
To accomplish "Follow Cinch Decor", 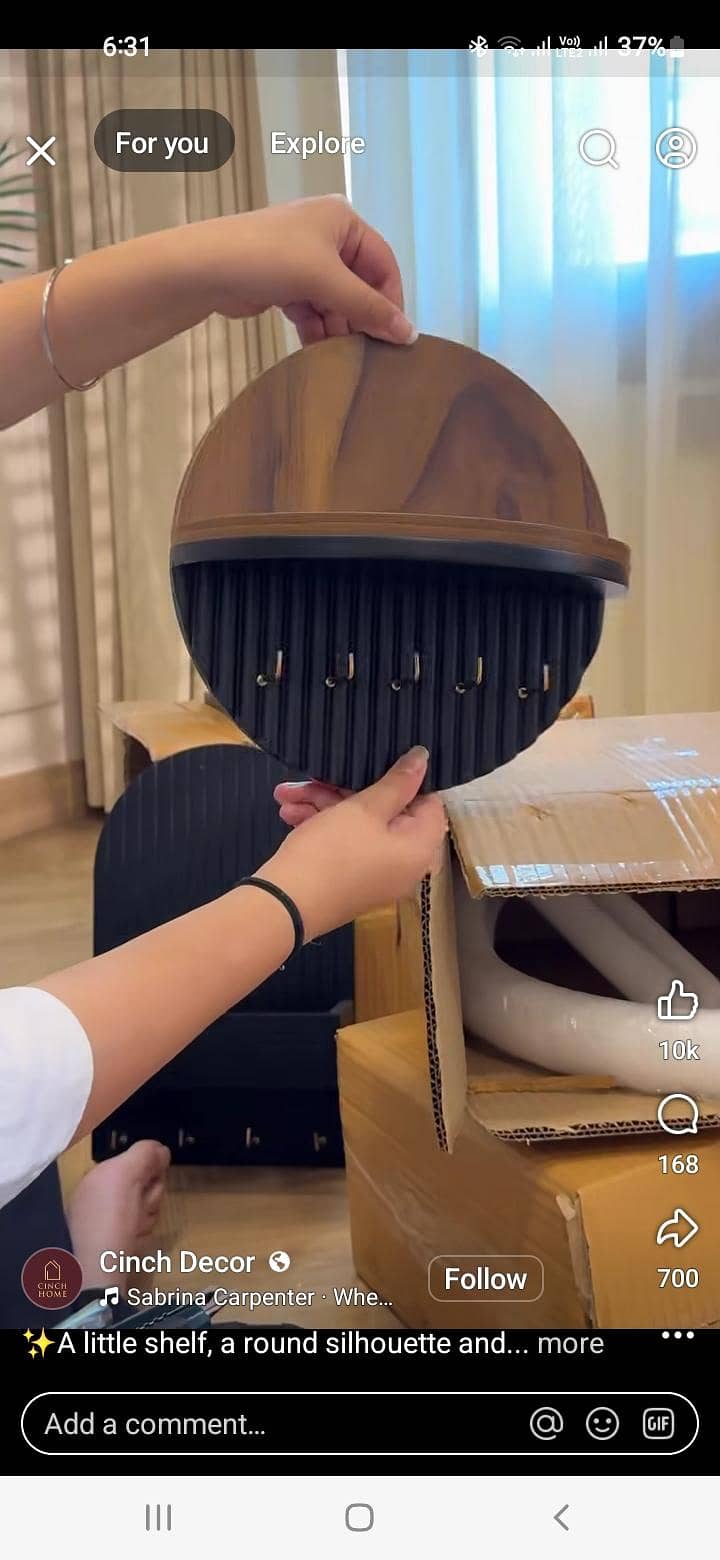I will click(486, 1278).
